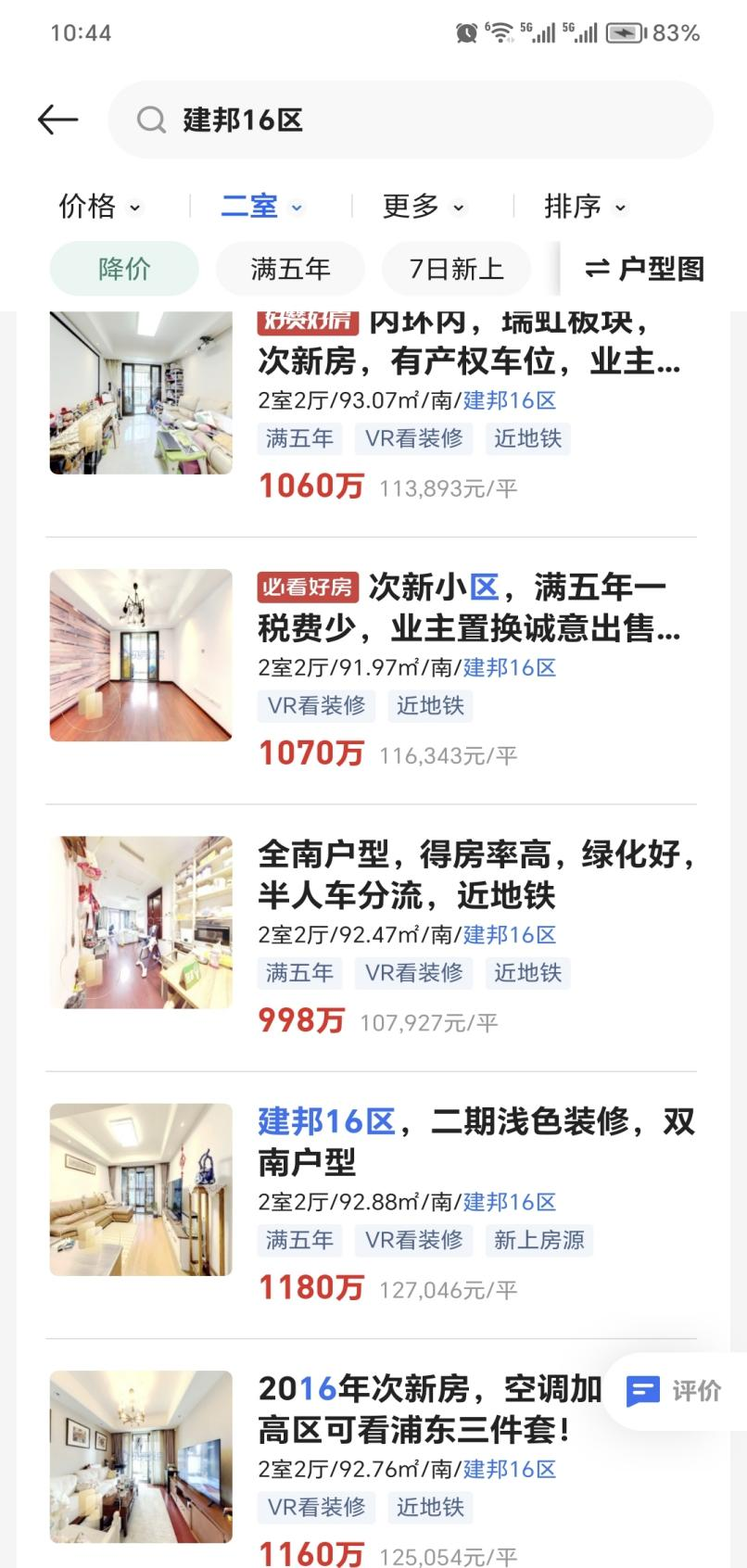Tap the VR看装修 tag on second listing
The height and width of the screenshot is (1568, 747).
(316, 706)
